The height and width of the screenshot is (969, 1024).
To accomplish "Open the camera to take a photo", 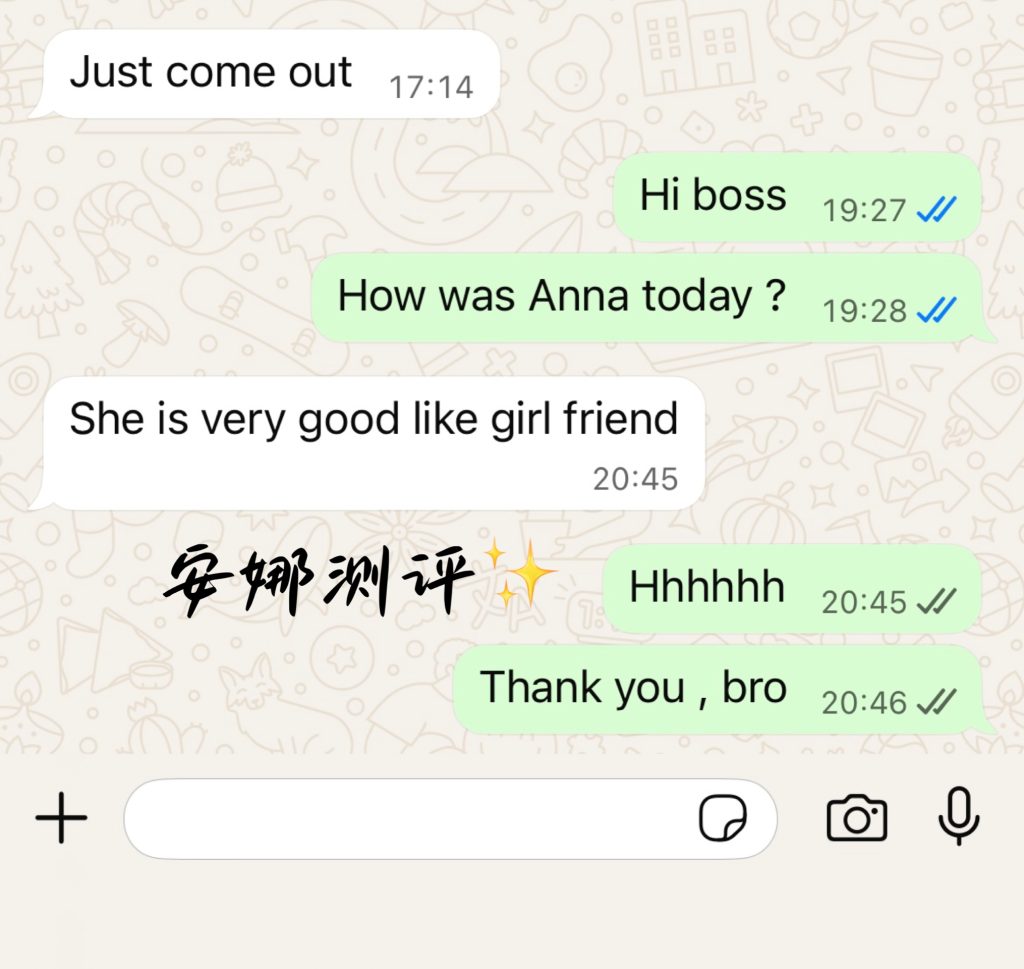I will point(856,818).
